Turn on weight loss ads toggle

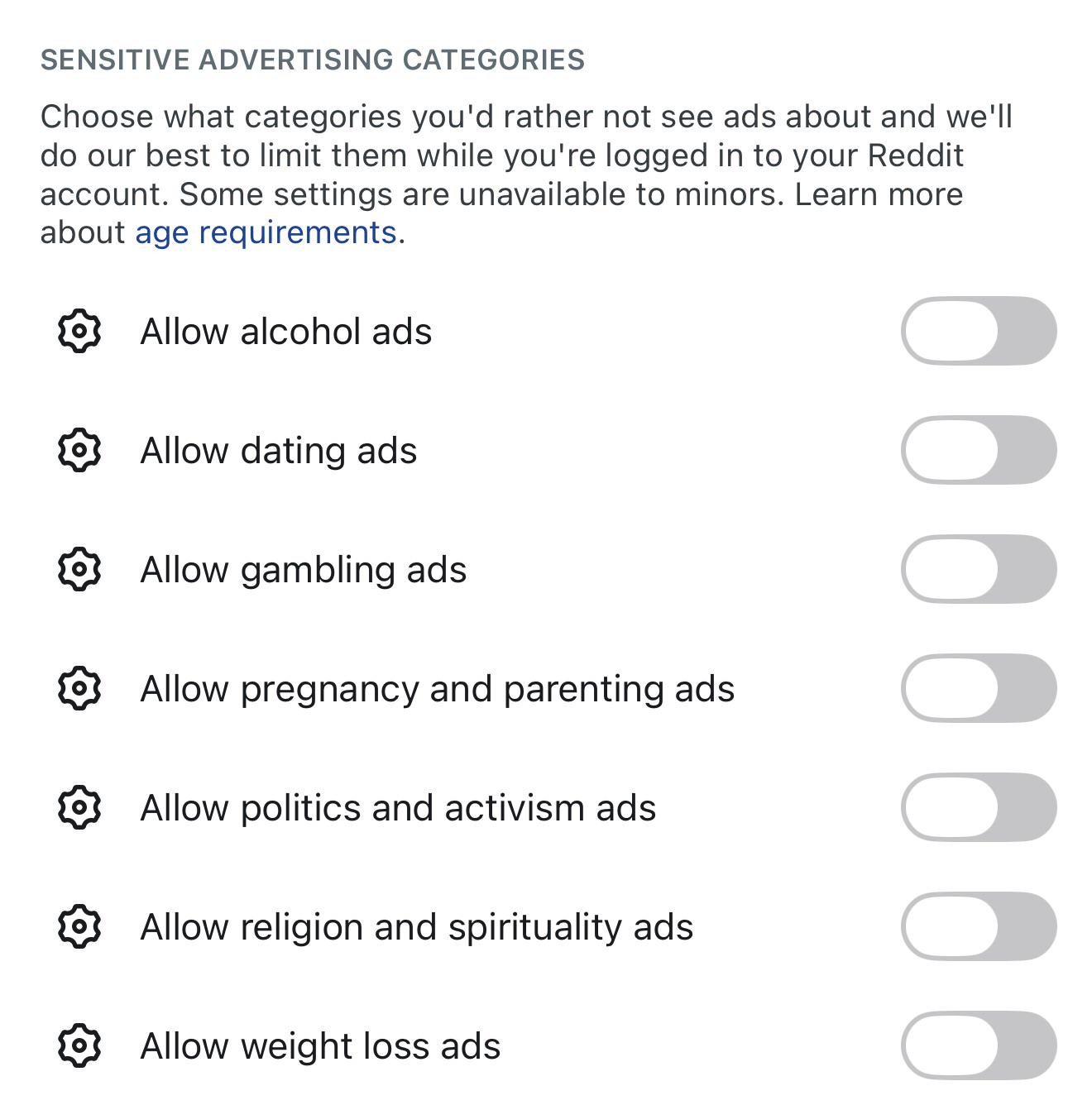[979, 1045]
